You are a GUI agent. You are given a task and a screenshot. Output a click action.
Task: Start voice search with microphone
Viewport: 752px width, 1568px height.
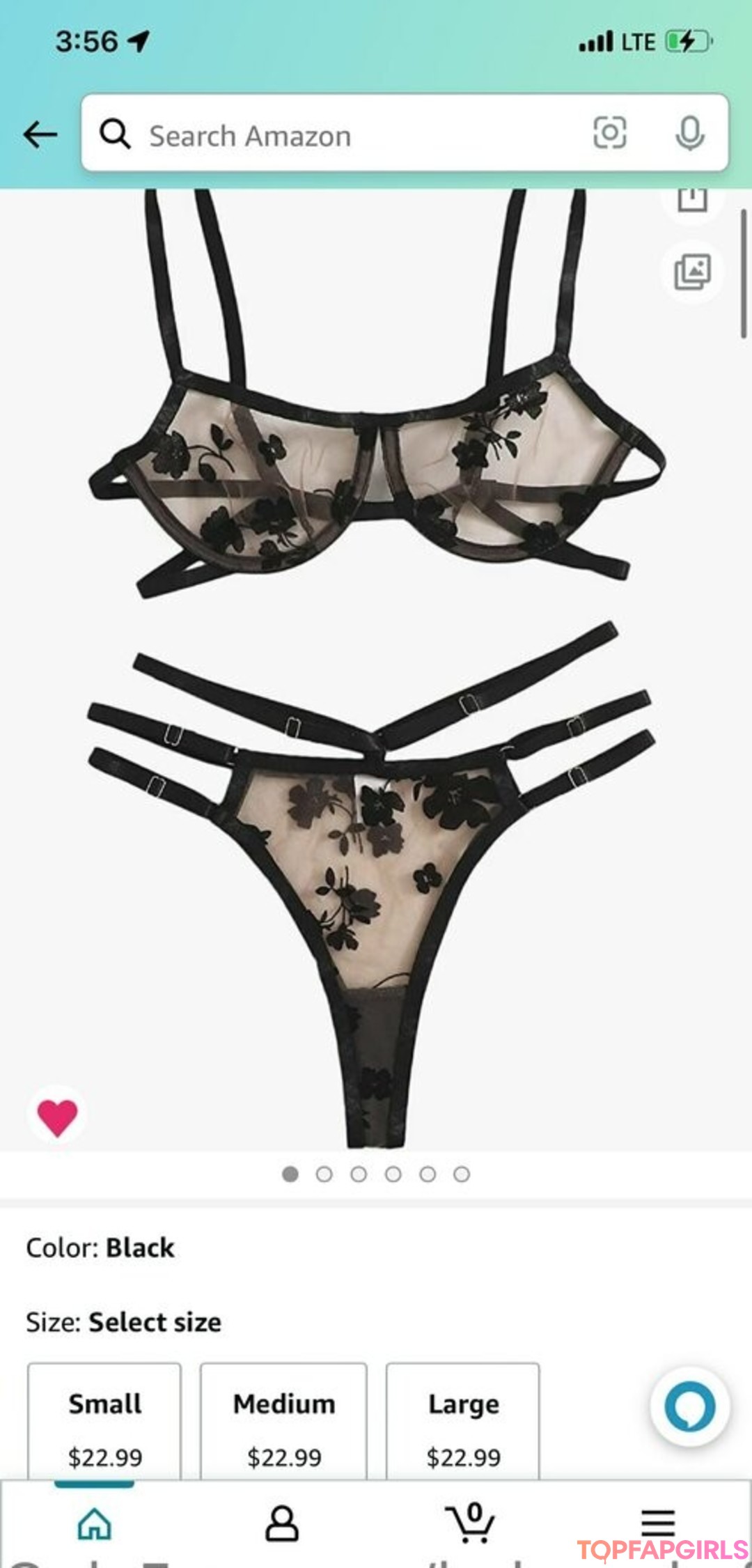(x=689, y=133)
